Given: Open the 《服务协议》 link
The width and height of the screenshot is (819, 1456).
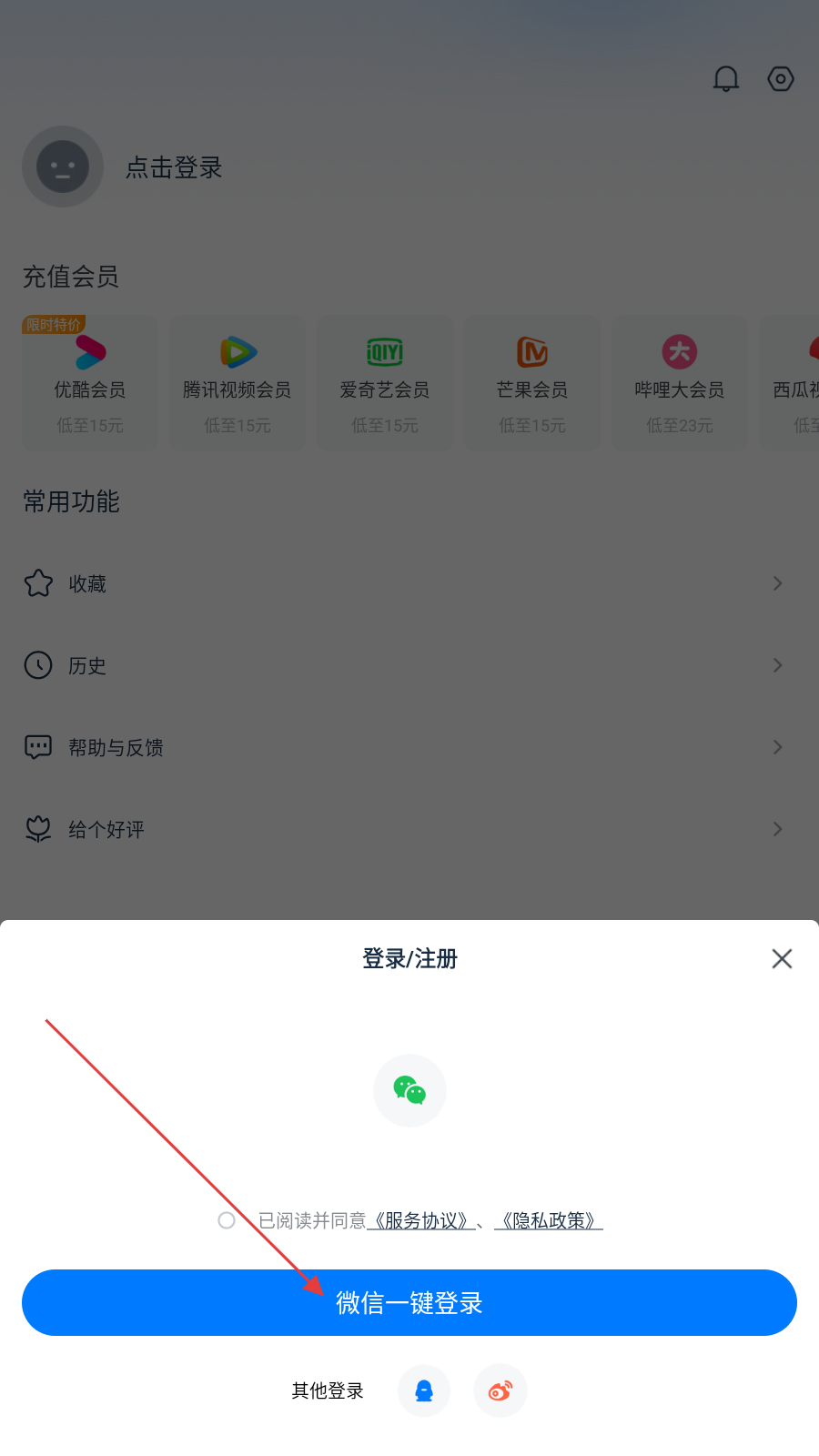Looking at the screenshot, I should pos(421,1220).
